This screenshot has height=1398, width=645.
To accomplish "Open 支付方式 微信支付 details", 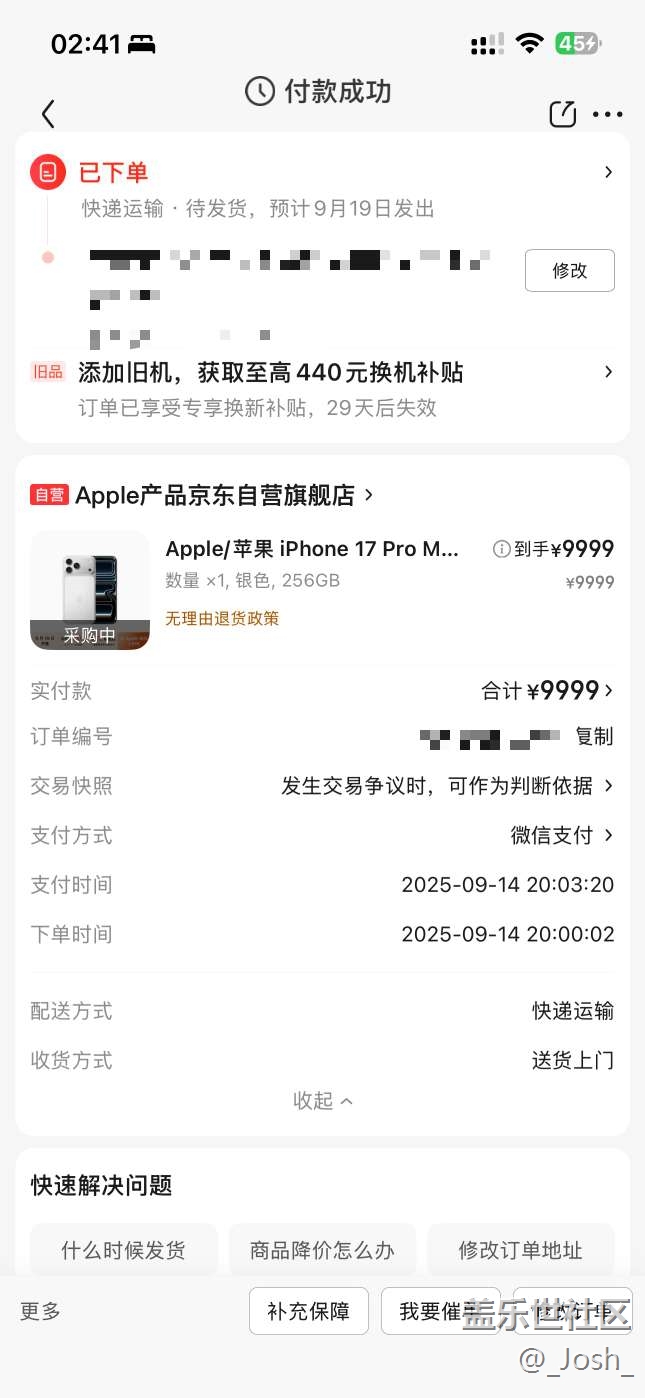I will click(562, 835).
